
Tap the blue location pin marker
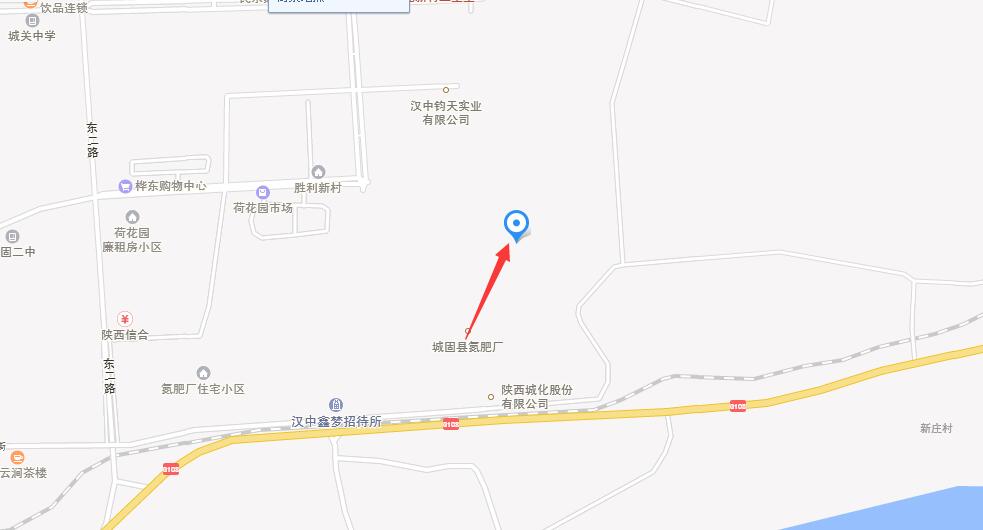pos(516,224)
